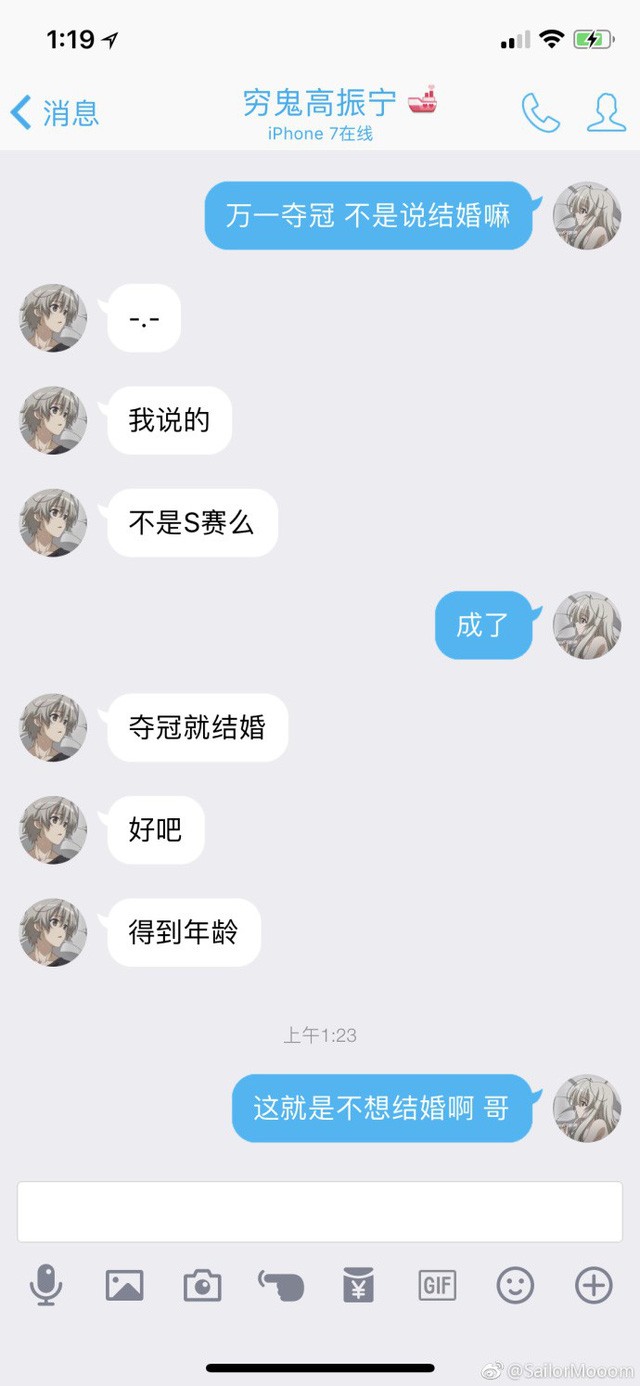
Task: Go back to the 消息 list
Action: tap(55, 113)
